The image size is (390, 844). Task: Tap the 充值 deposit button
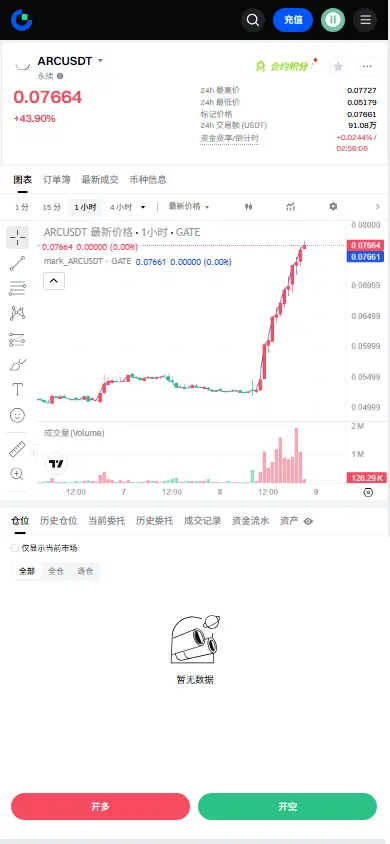(293, 20)
